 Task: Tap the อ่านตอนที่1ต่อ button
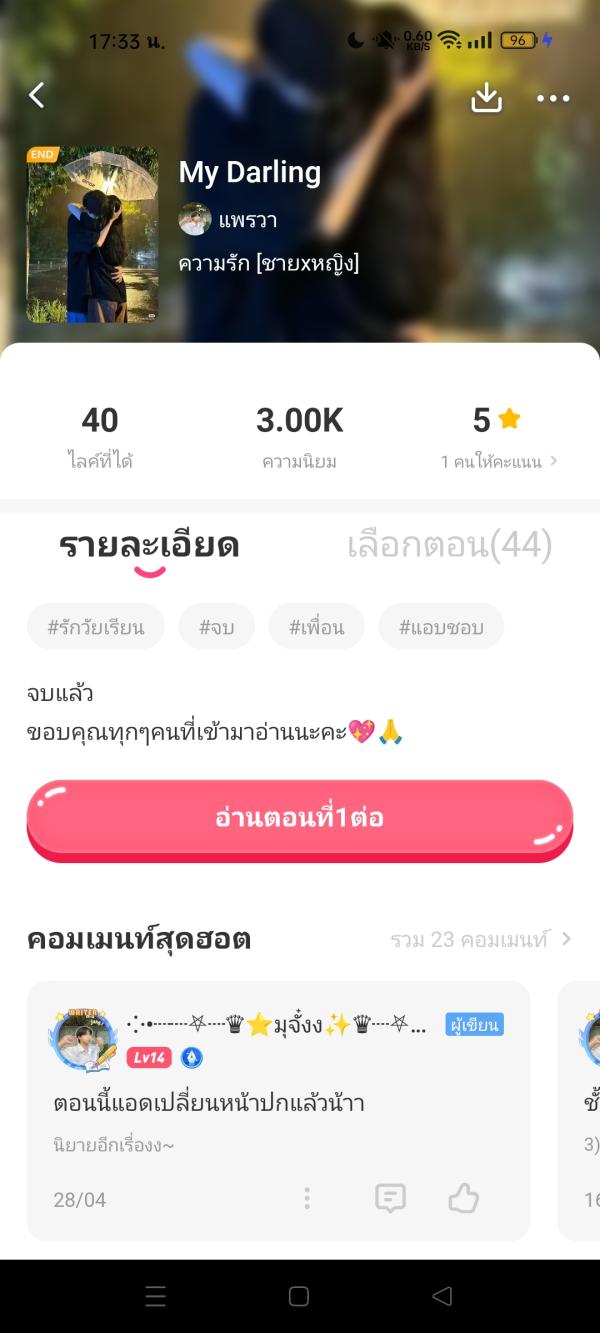(x=299, y=818)
